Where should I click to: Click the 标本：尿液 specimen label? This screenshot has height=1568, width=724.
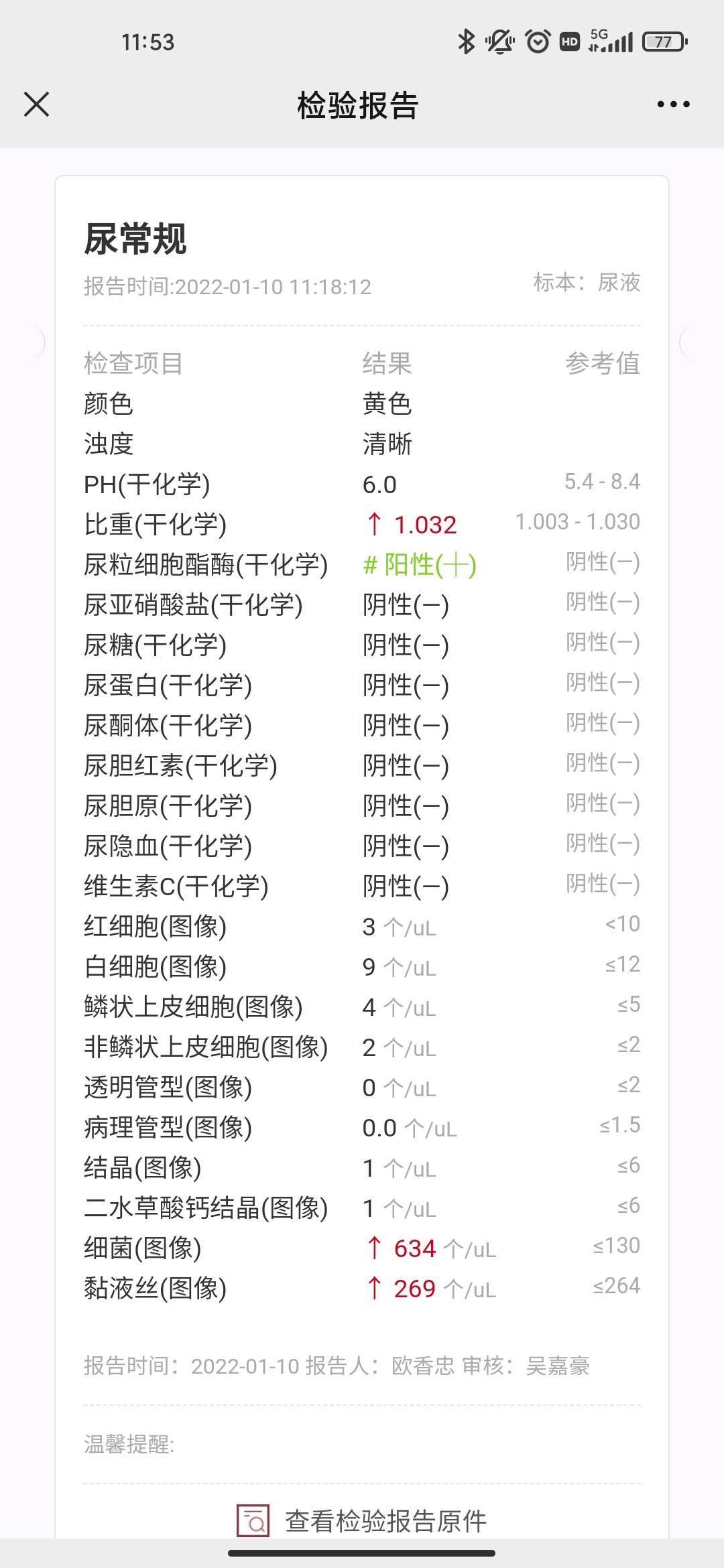[x=588, y=283]
